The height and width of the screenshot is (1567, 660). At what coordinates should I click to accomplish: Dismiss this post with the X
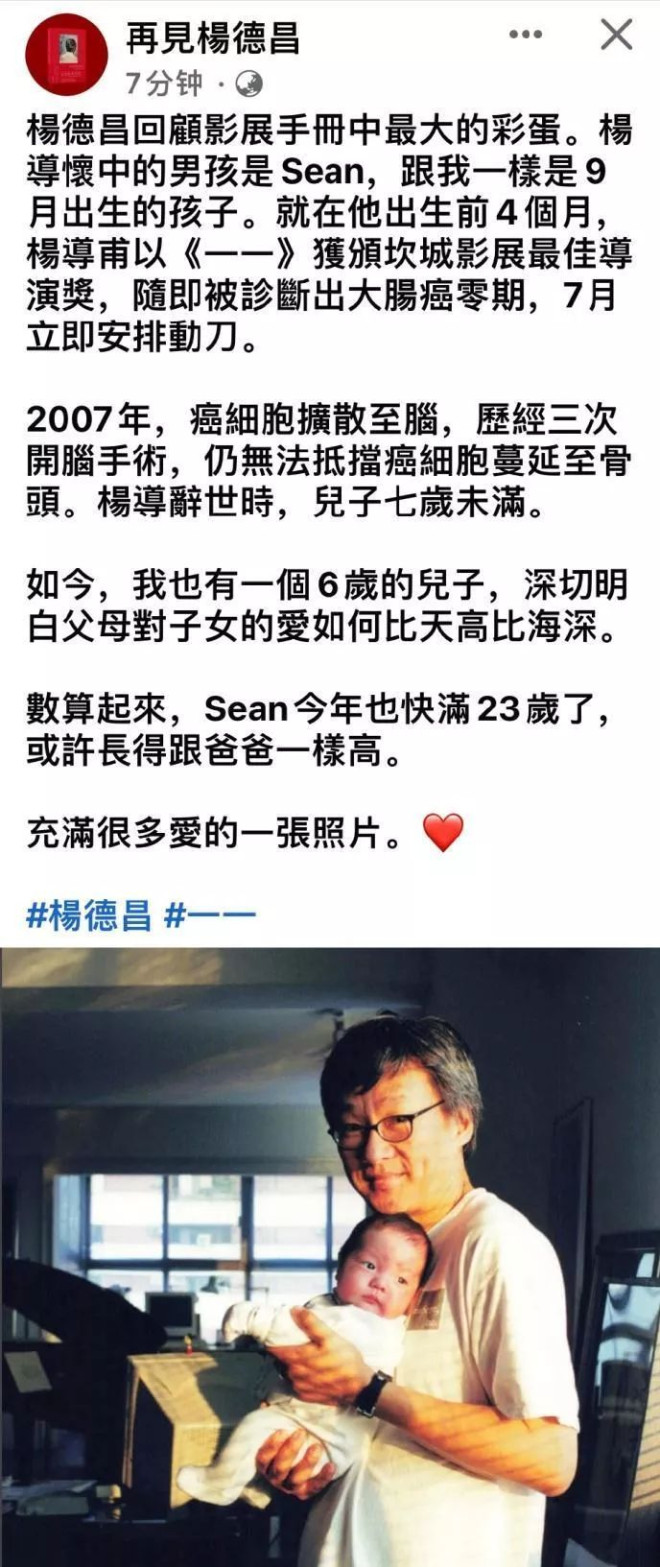[x=616, y=35]
